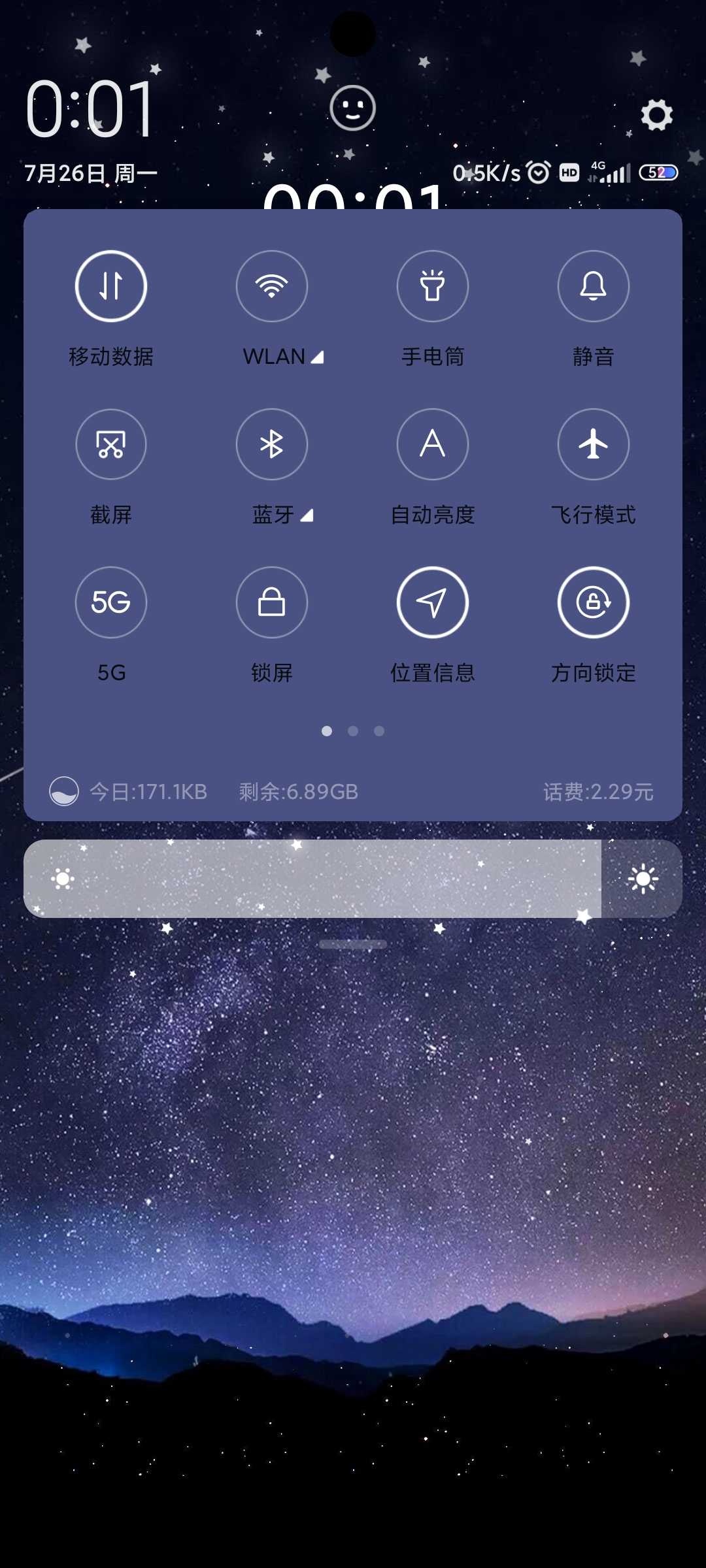Expand 蓝牙 device list arrow
The image size is (706, 1568).
click(x=307, y=515)
